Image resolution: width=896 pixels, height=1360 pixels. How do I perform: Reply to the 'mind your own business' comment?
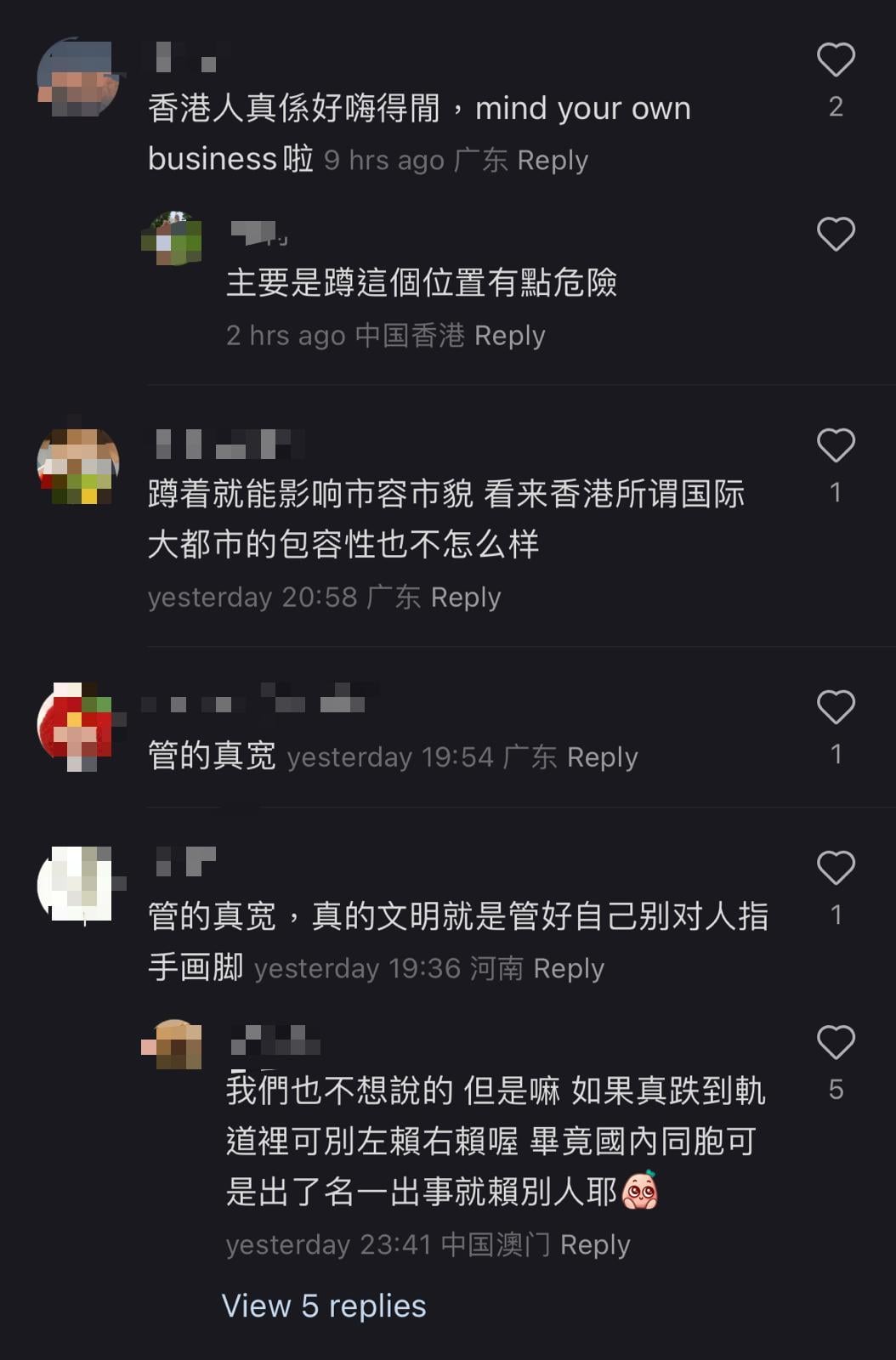click(x=553, y=161)
